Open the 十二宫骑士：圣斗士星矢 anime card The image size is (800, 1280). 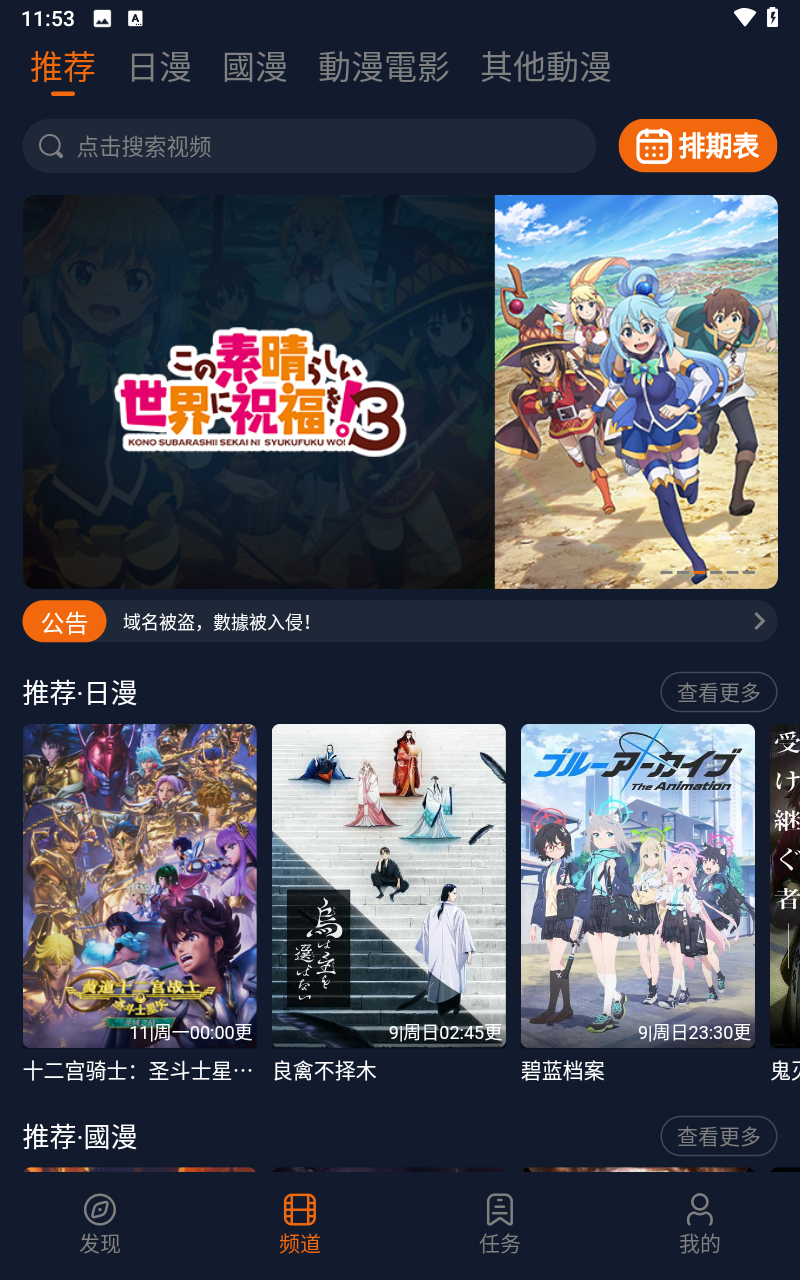[140, 885]
